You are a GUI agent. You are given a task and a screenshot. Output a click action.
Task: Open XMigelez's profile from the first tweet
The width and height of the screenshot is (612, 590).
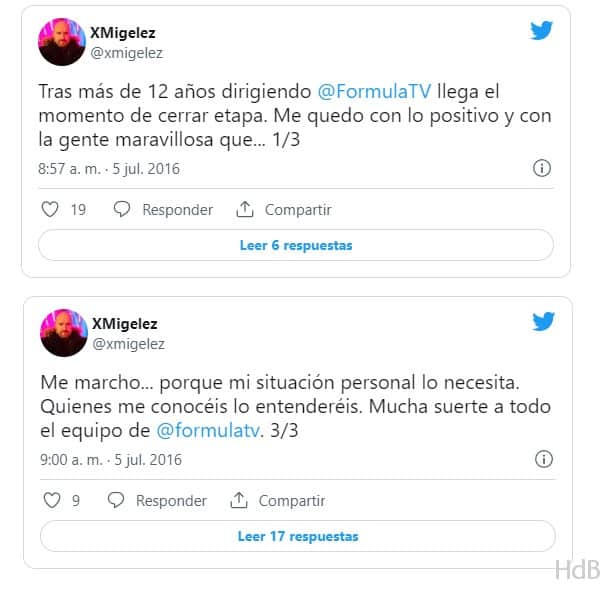point(123,33)
